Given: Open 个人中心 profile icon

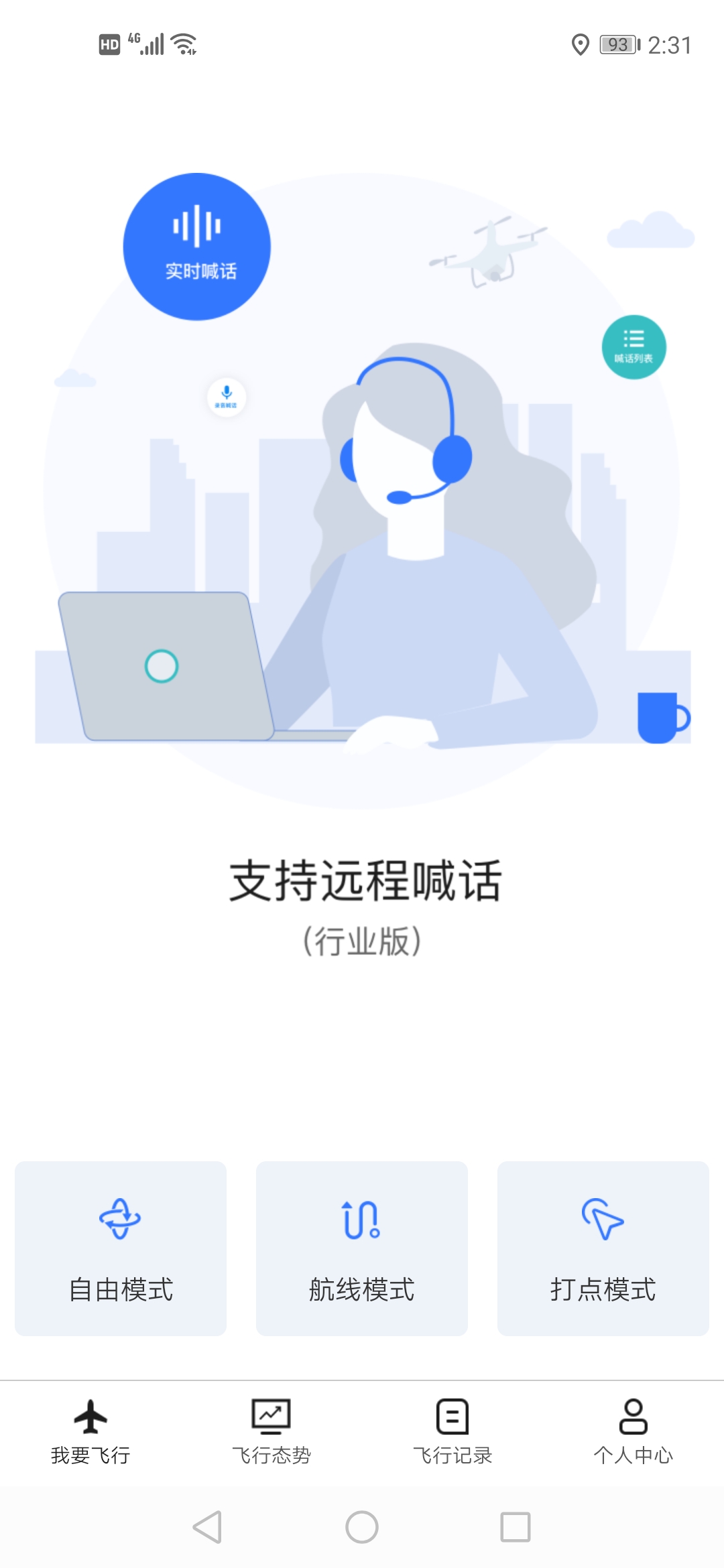Looking at the screenshot, I should [633, 1415].
